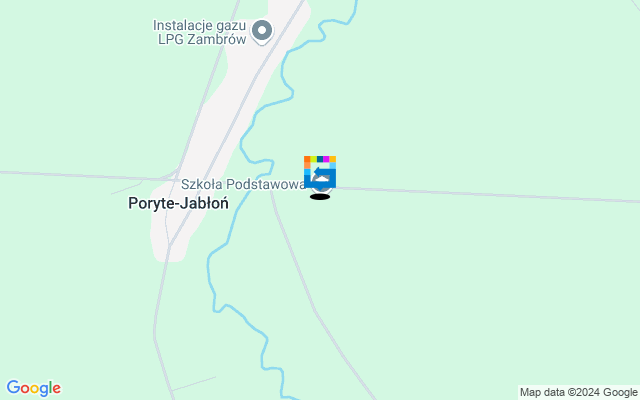The width and height of the screenshot is (640, 400).
Task: Select the Szkoła Podstawowa map marker
Action: click(320, 177)
